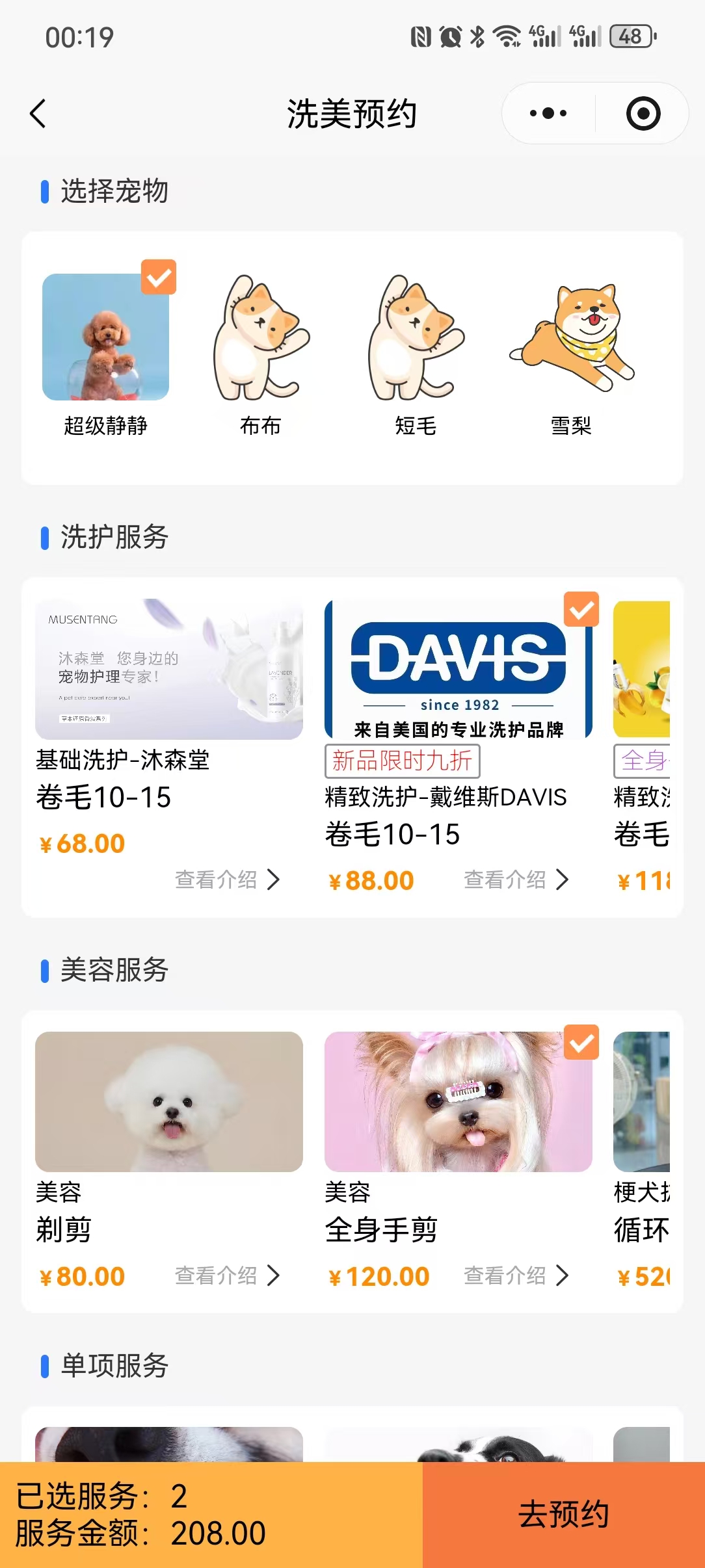
Task: Select 基础洗护-沐森堂 wash service
Action: pyautogui.click(x=168, y=670)
